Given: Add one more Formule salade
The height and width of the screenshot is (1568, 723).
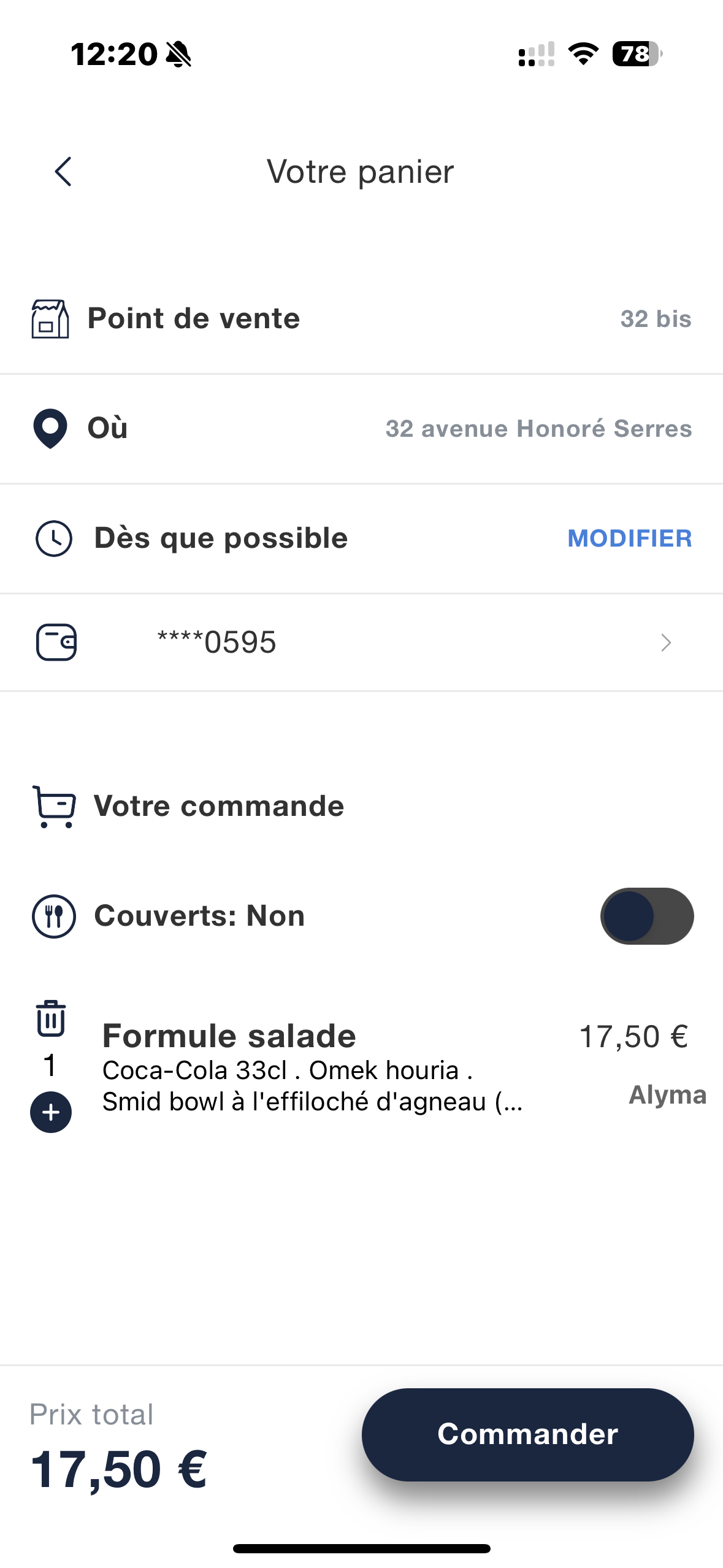Looking at the screenshot, I should 51,1112.
